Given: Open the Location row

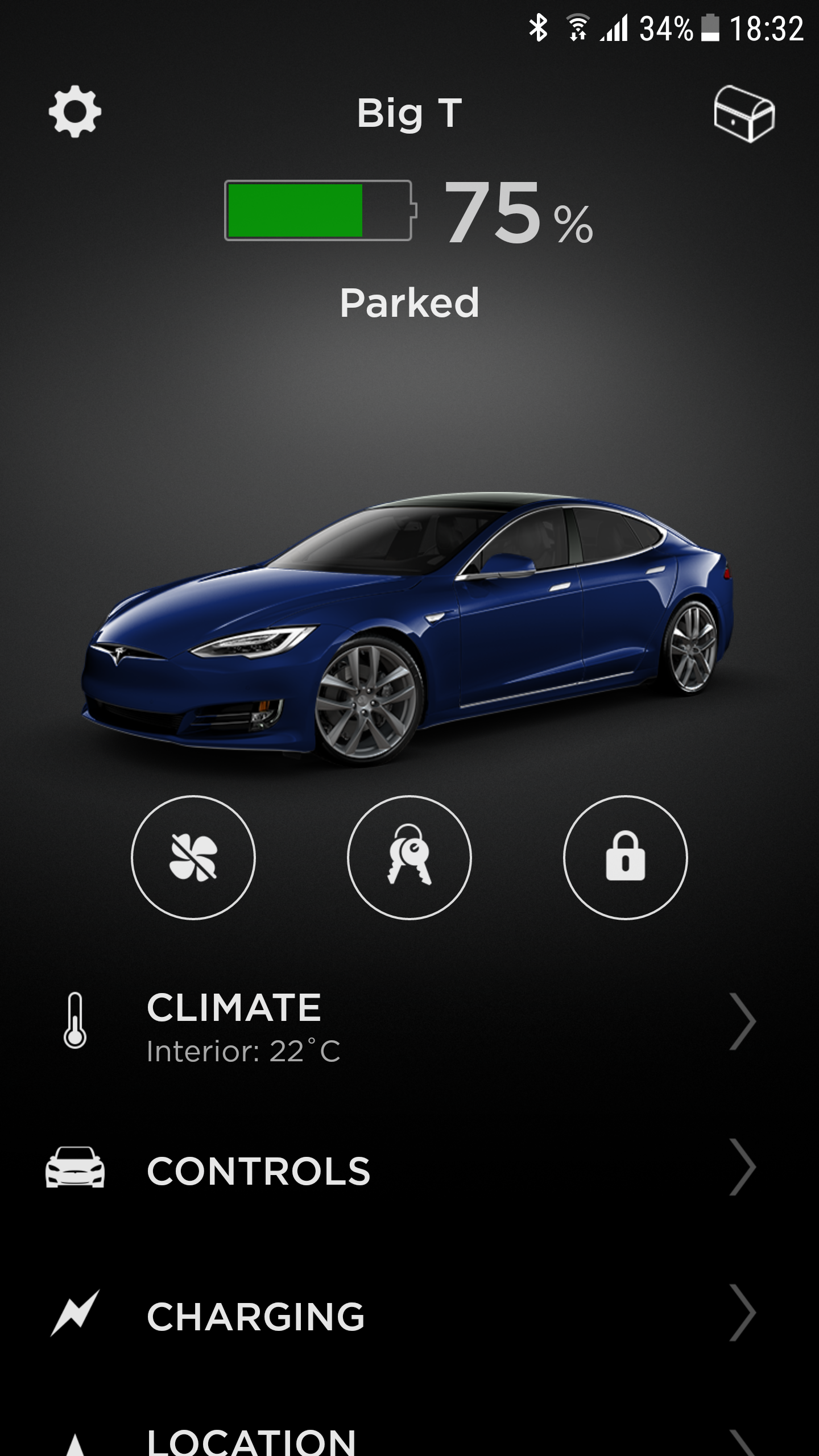Looking at the screenshot, I should coord(409,1440).
